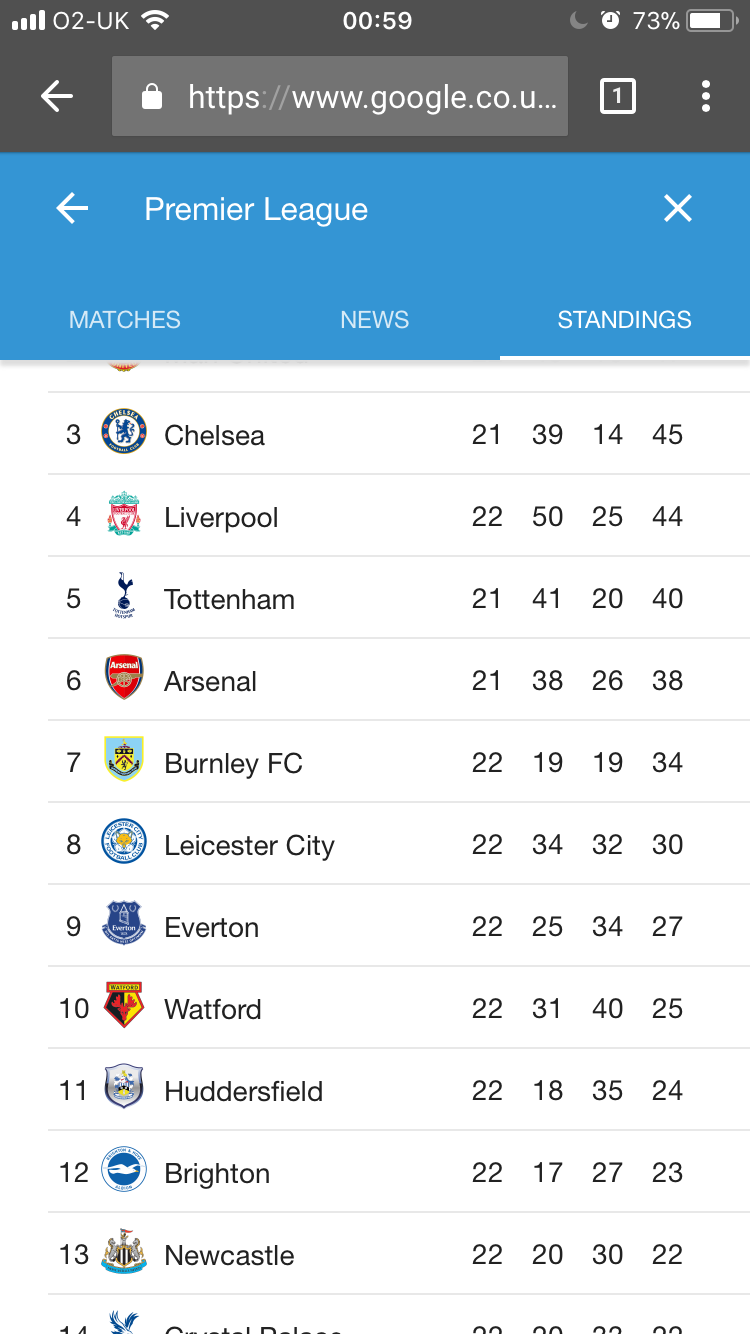Open the Liverpool team row
750x1334 pixels.
(399, 516)
